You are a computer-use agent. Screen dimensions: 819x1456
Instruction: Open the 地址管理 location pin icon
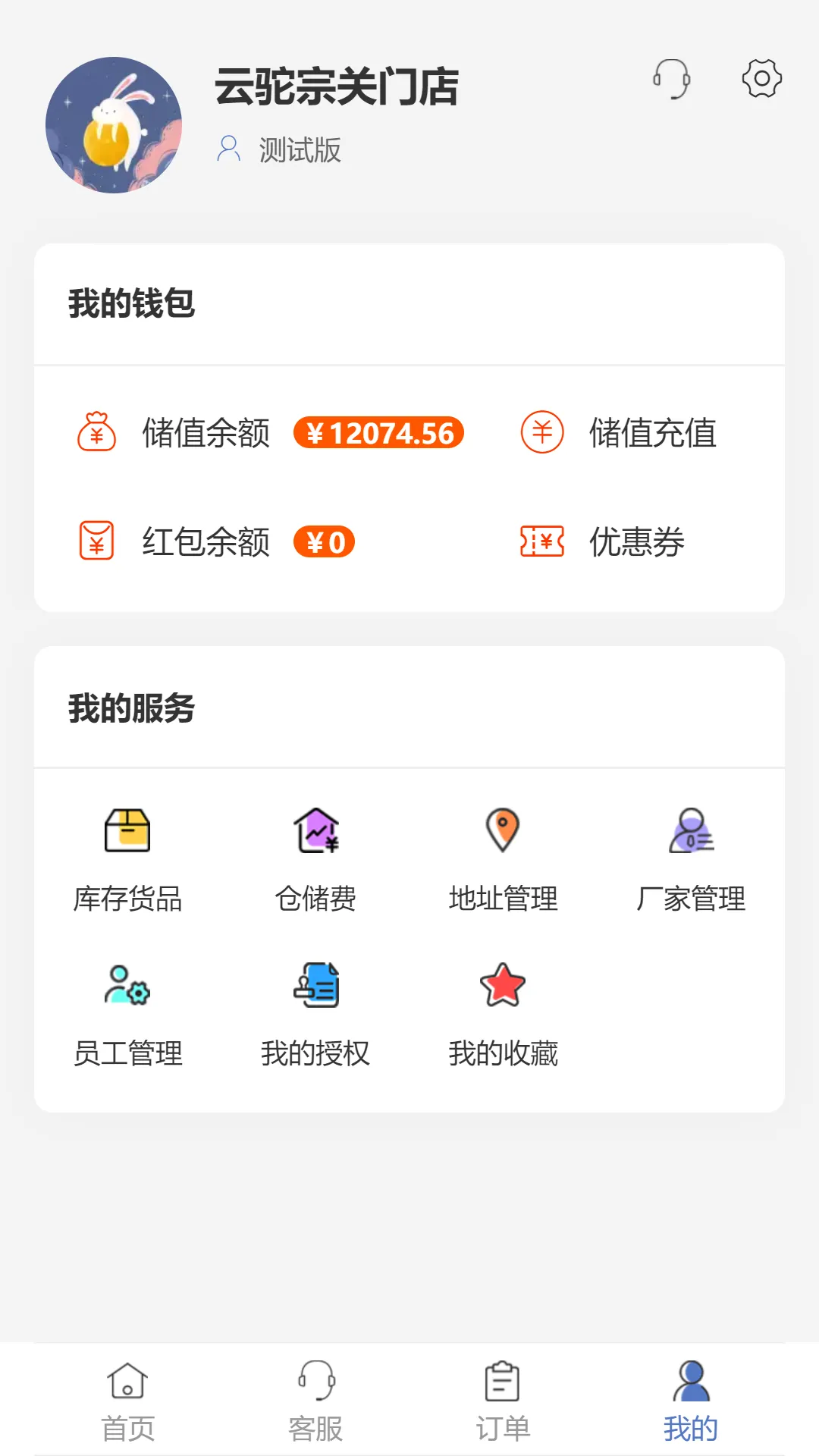click(x=503, y=833)
